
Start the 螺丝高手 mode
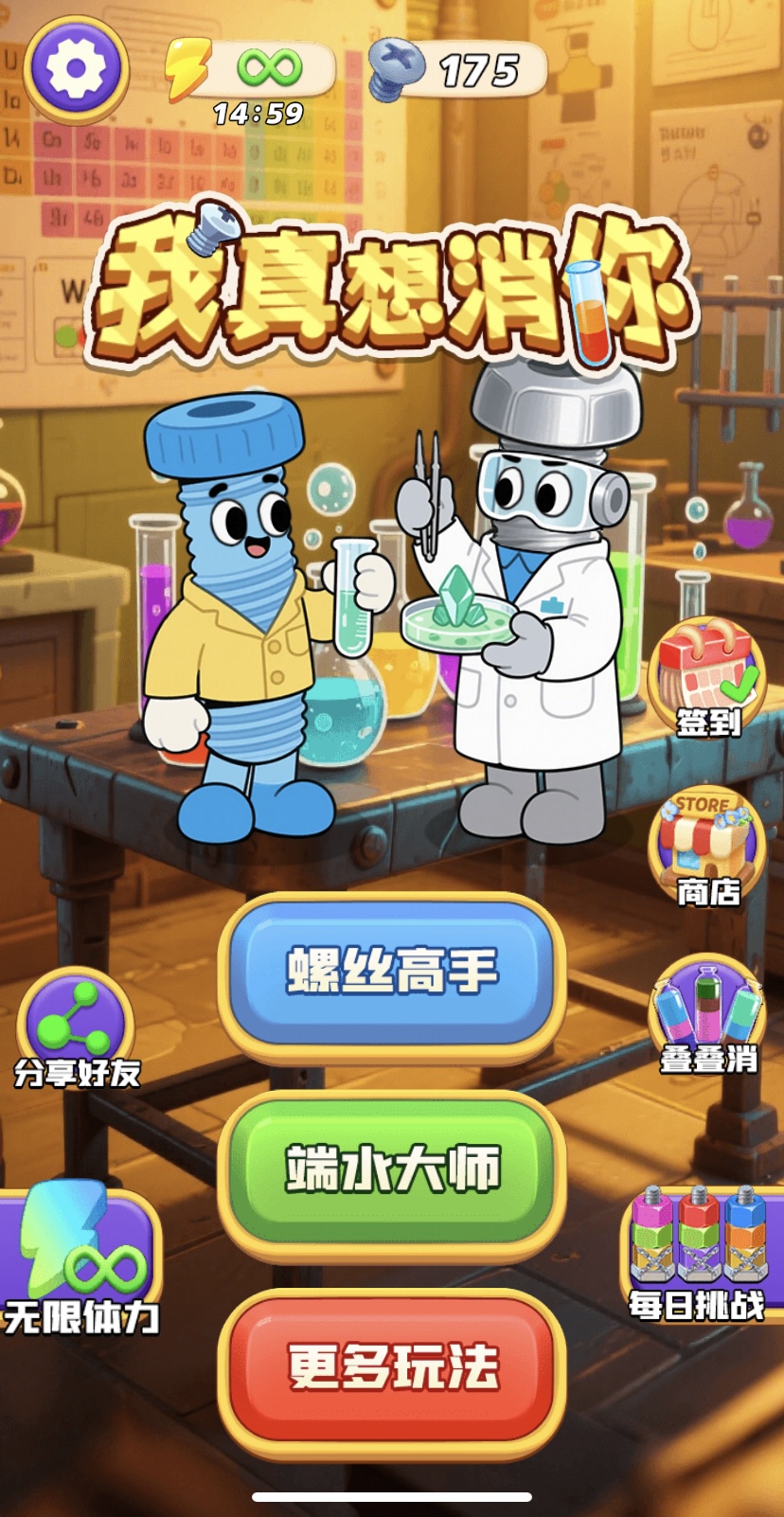pyautogui.click(x=392, y=972)
